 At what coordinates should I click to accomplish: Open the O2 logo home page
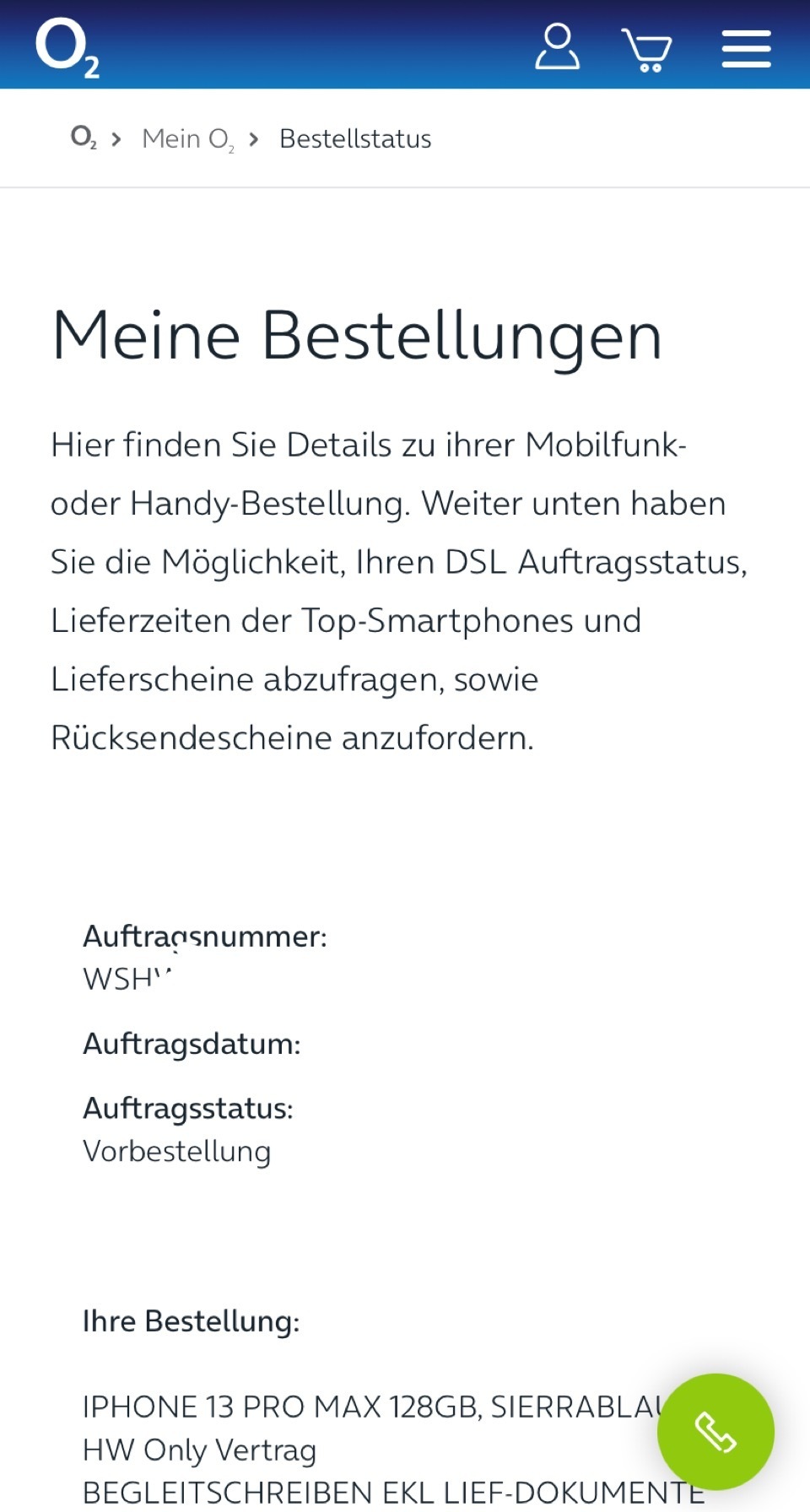(67, 49)
